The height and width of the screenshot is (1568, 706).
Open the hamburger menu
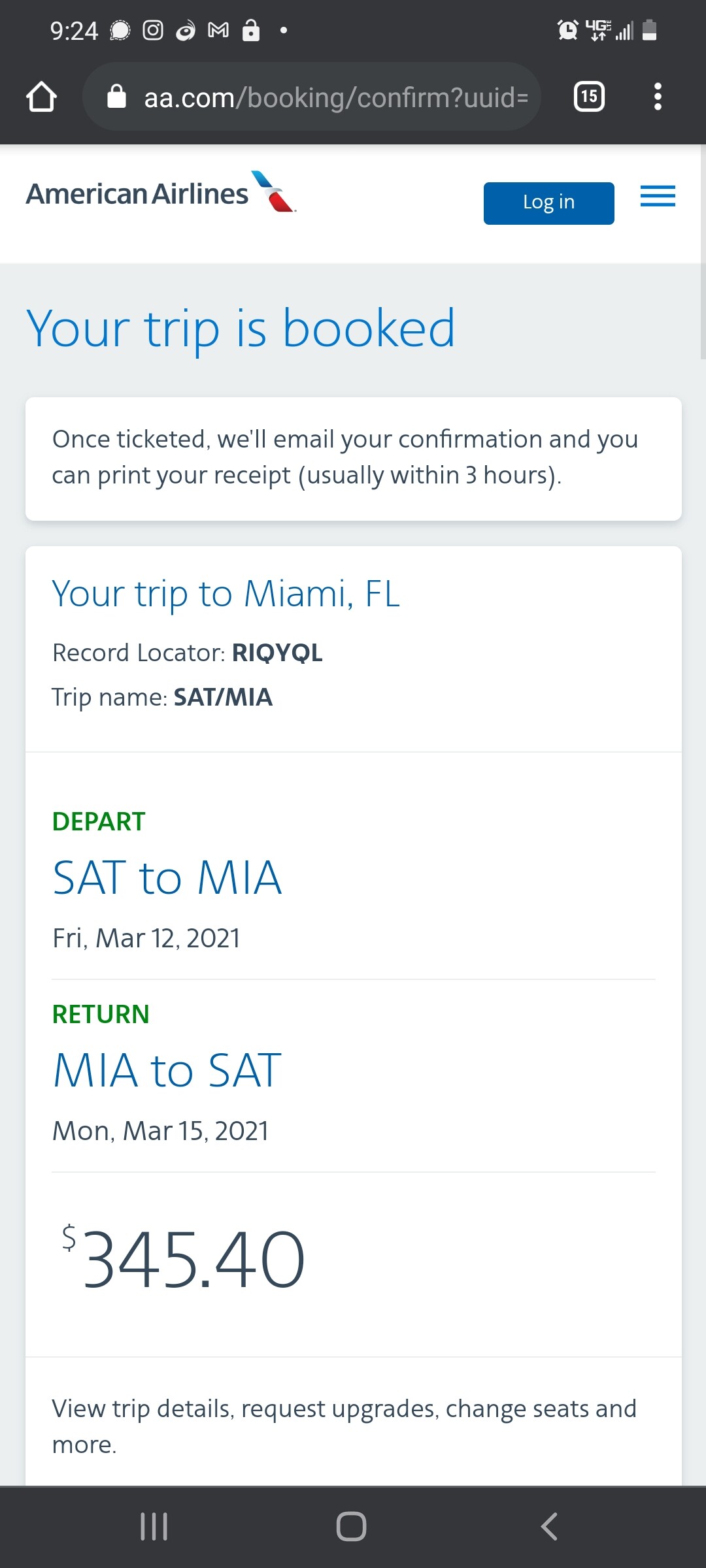(658, 196)
